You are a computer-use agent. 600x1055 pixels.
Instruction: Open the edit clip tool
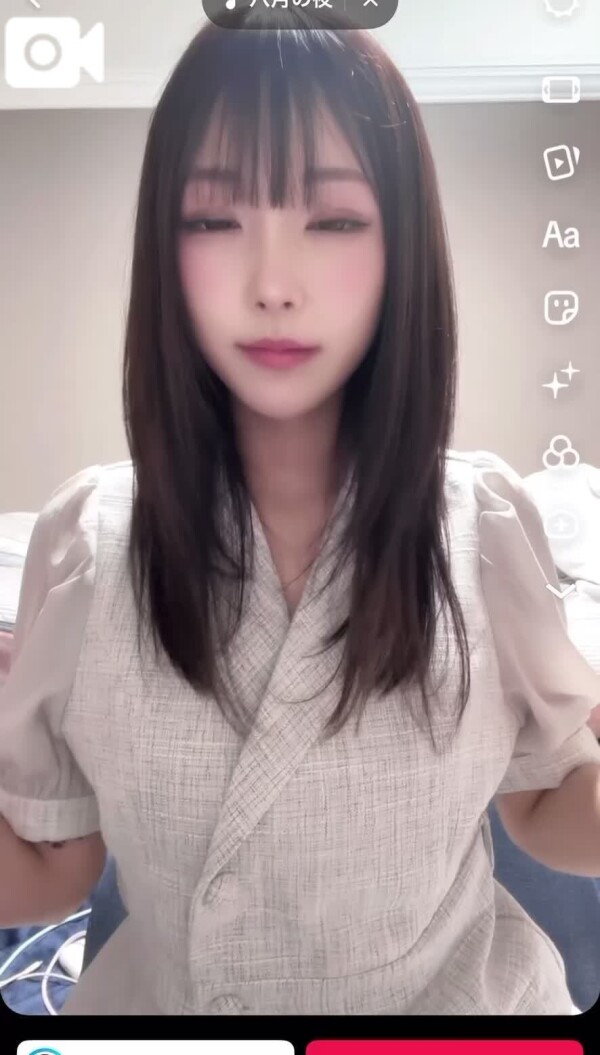point(560,90)
